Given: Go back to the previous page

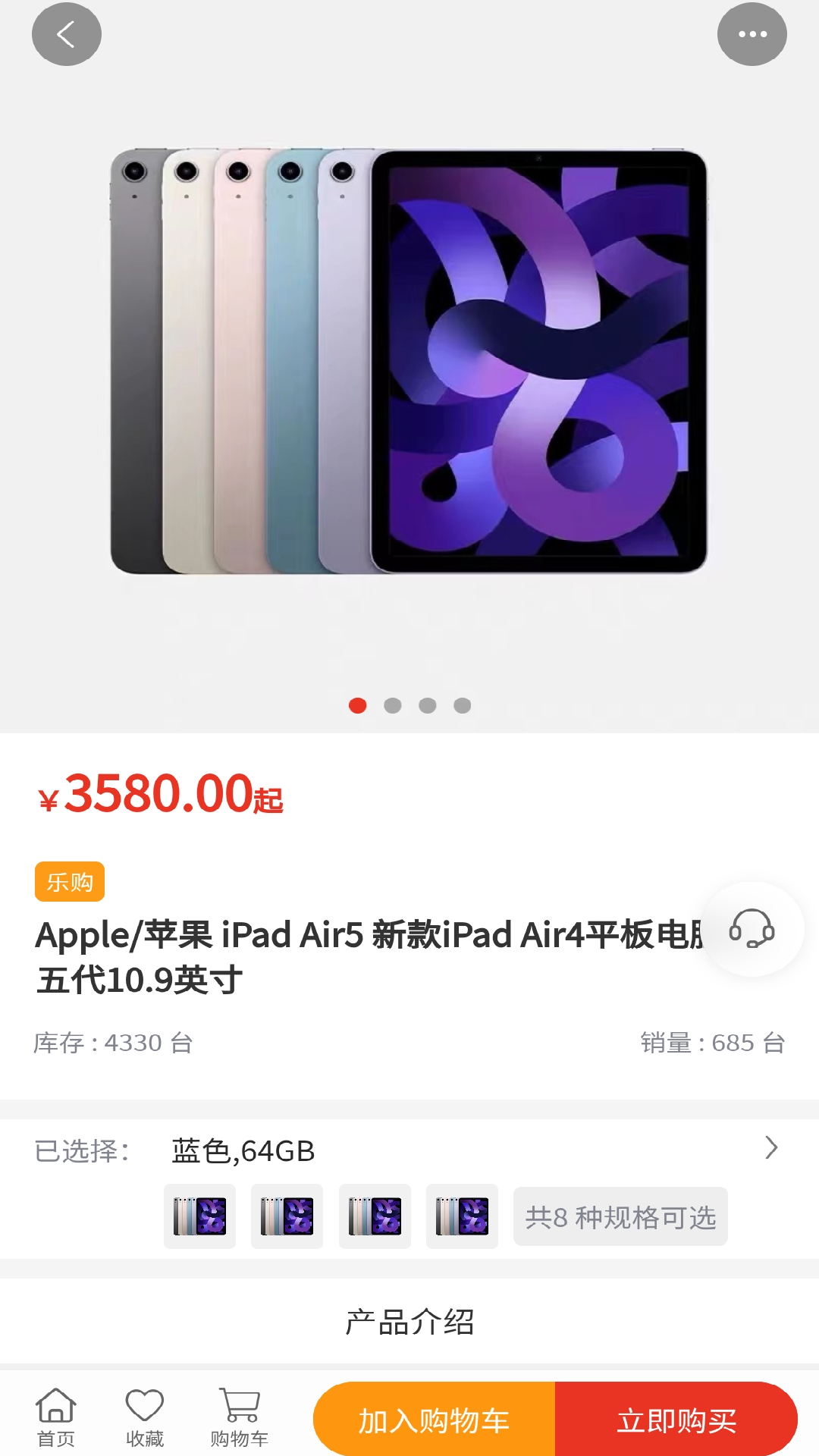Looking at the screenshot, I should click(x=66, y=34).
